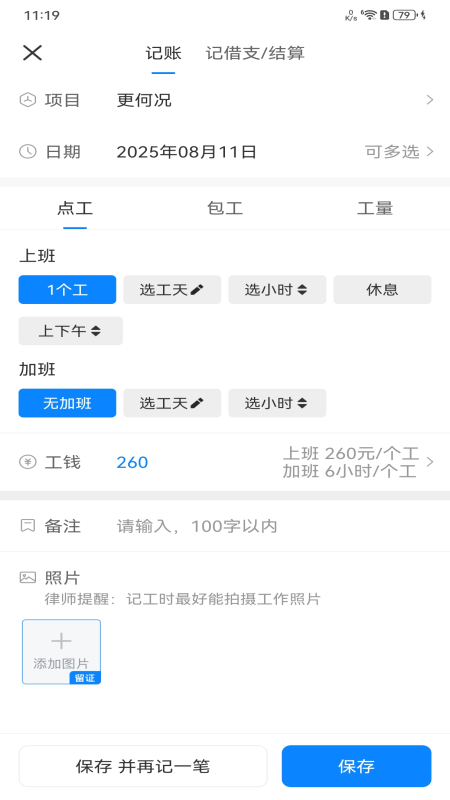Viewport: 450px width, 800px height.
Task: Select the 休息 option
Action: pos(382,290)
